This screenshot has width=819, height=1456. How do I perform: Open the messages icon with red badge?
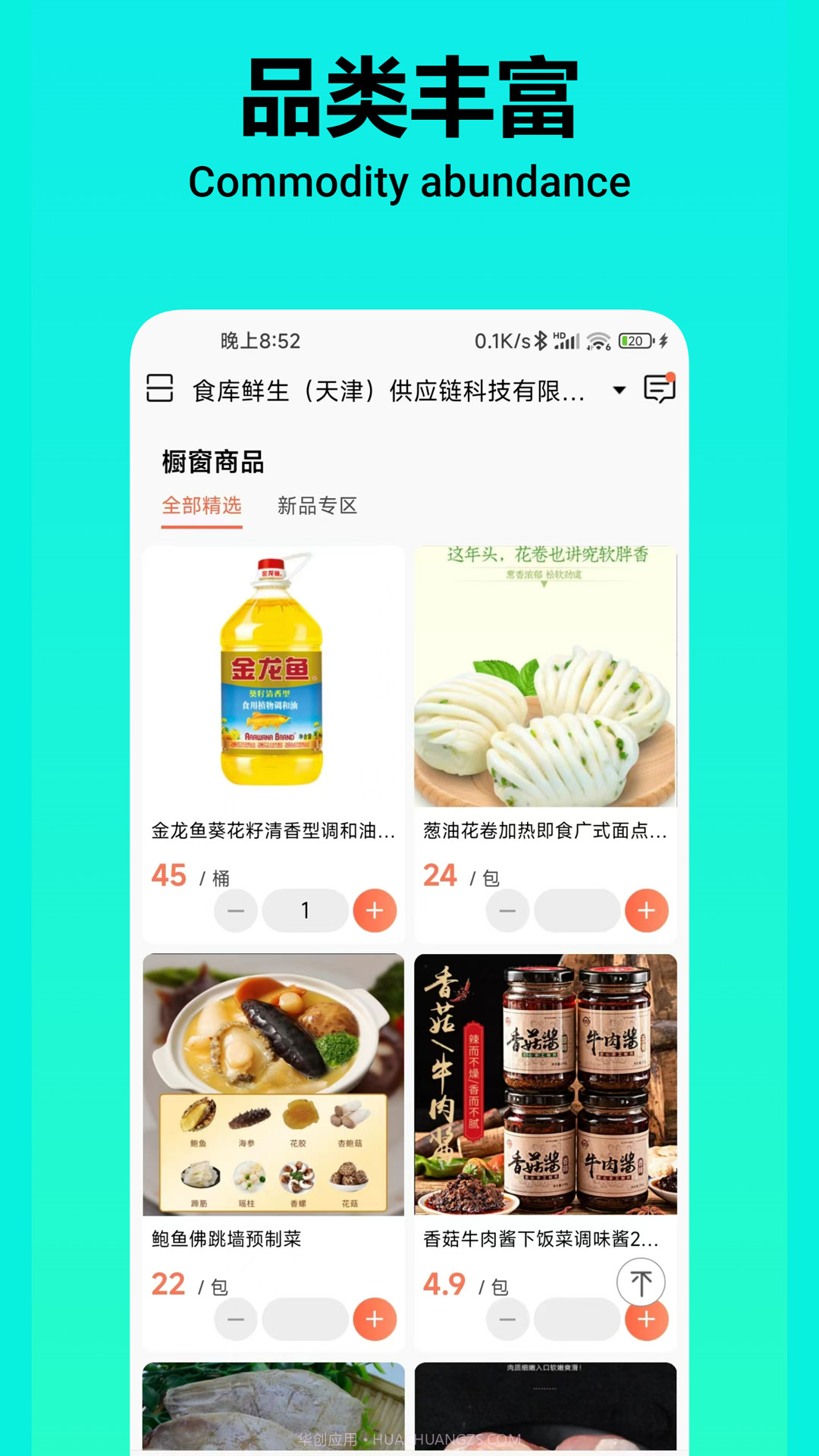pyautogui.click(x=659, y=389)
